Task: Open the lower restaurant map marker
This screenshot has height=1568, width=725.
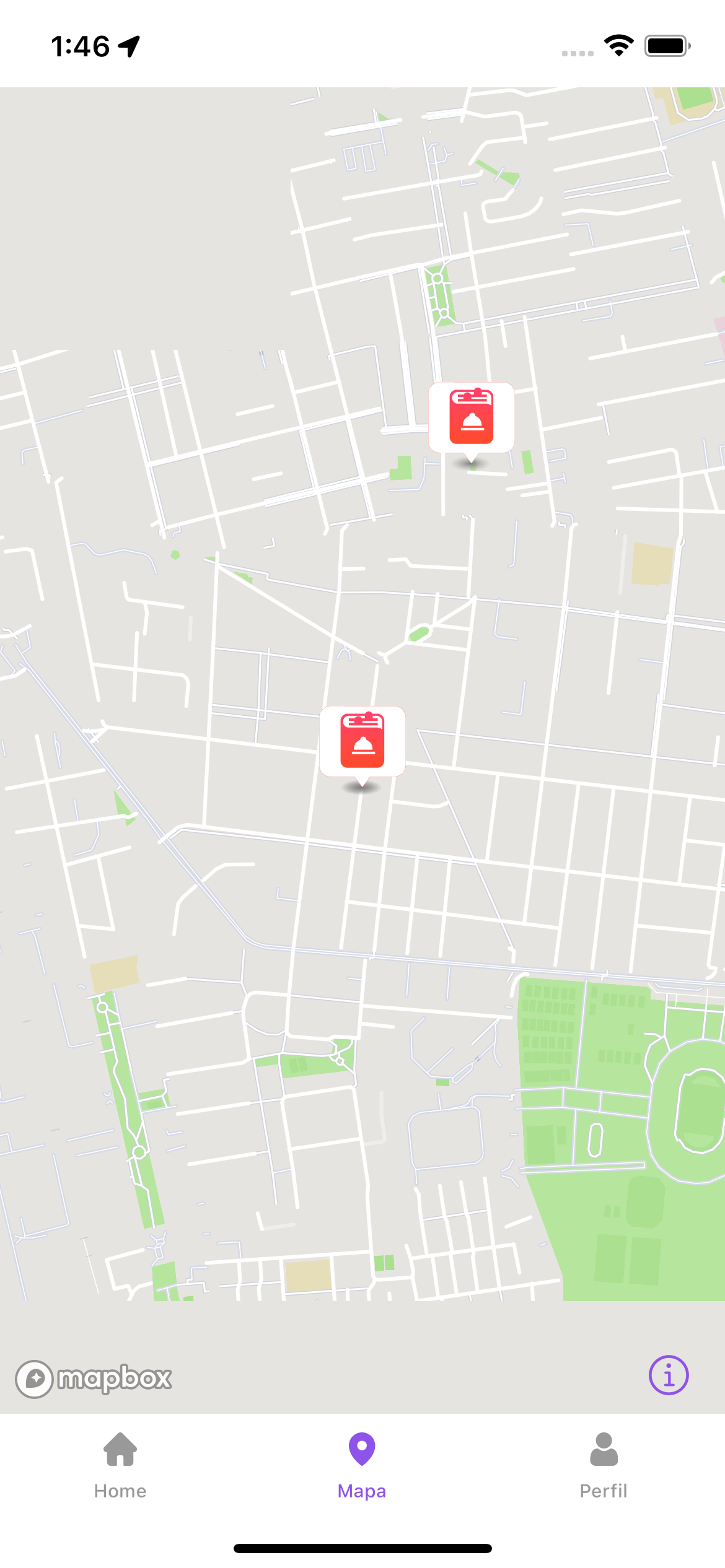Action: [362, 741]
